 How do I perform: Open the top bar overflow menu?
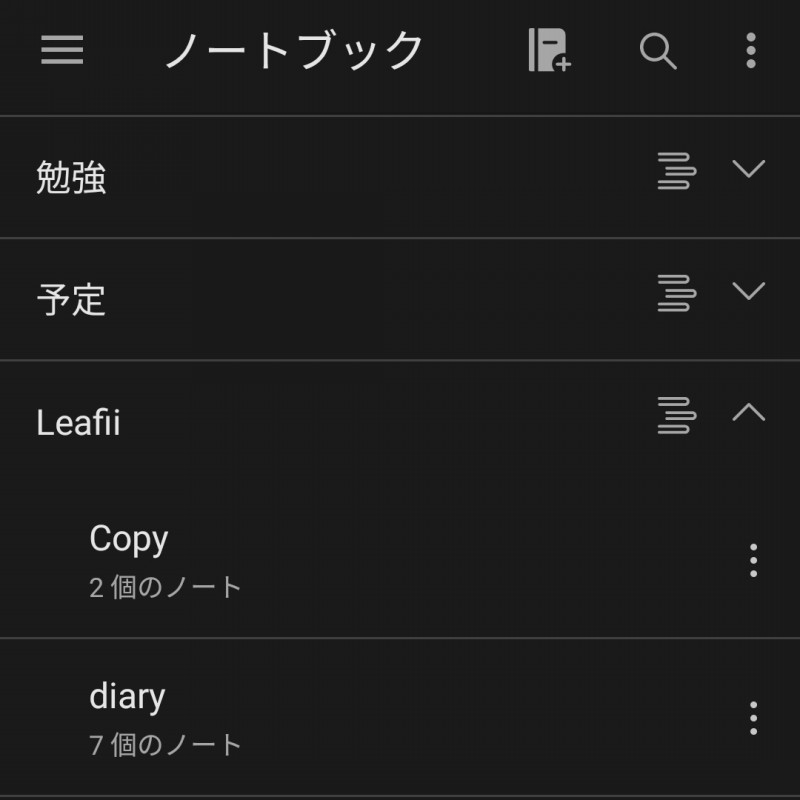(751, 50)
